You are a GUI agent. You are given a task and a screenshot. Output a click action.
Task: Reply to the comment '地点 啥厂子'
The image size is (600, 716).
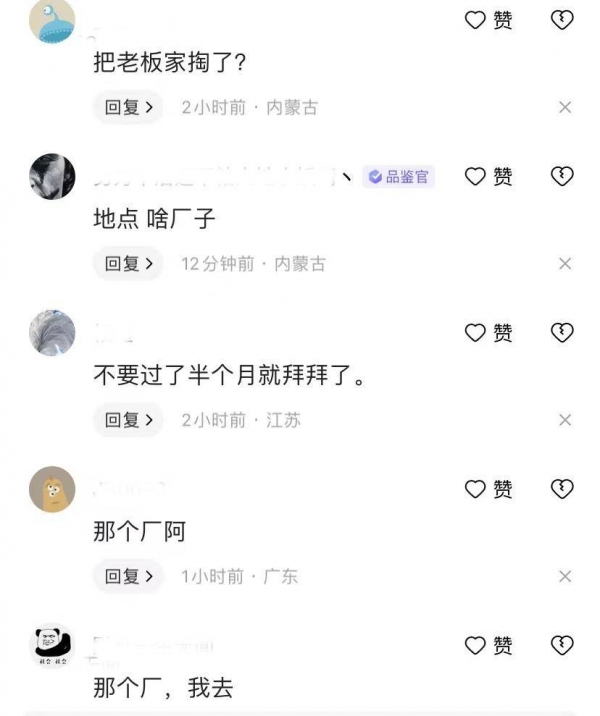click(x=129, y=264)
